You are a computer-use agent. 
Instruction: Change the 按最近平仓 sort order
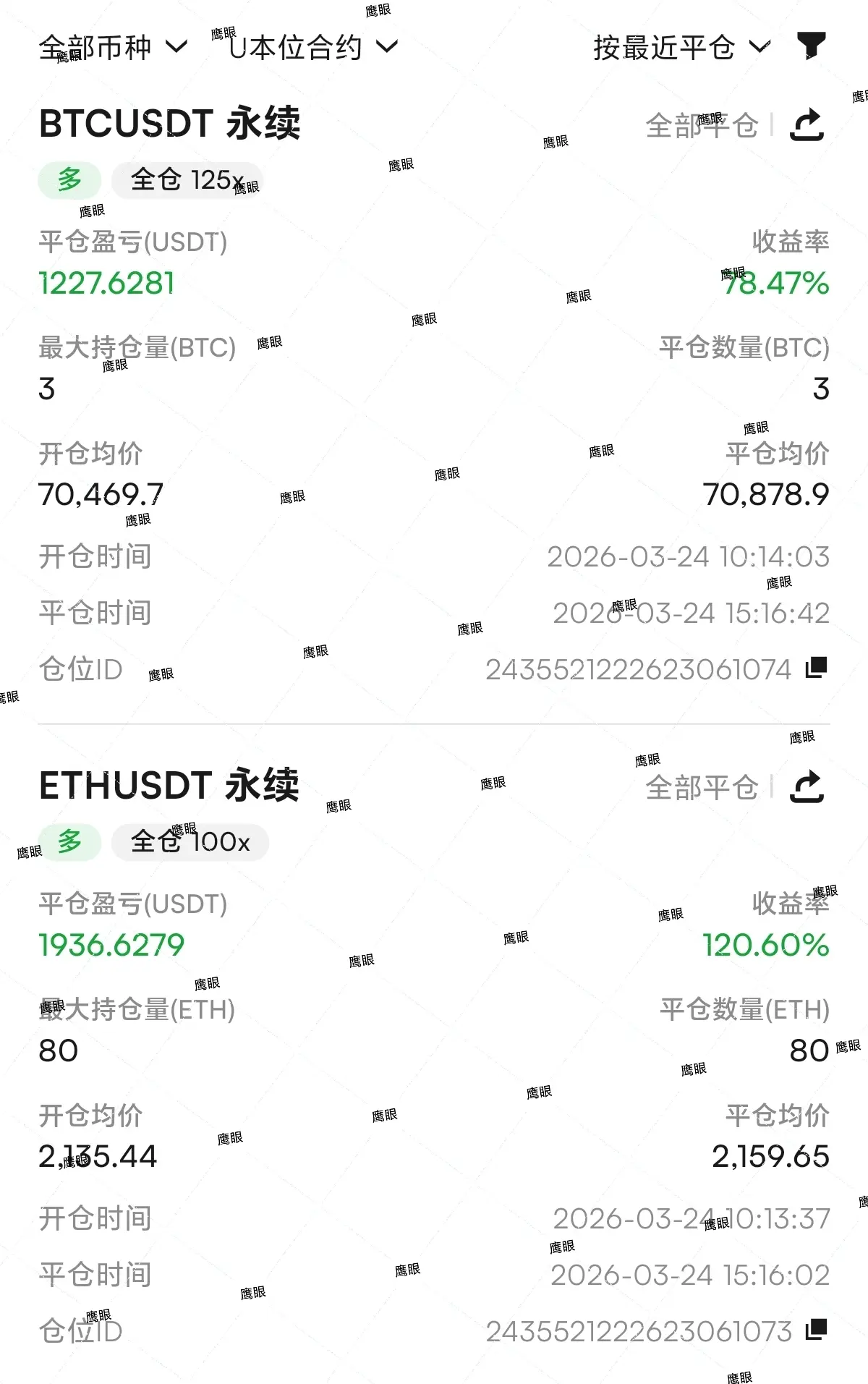point(681,48)
